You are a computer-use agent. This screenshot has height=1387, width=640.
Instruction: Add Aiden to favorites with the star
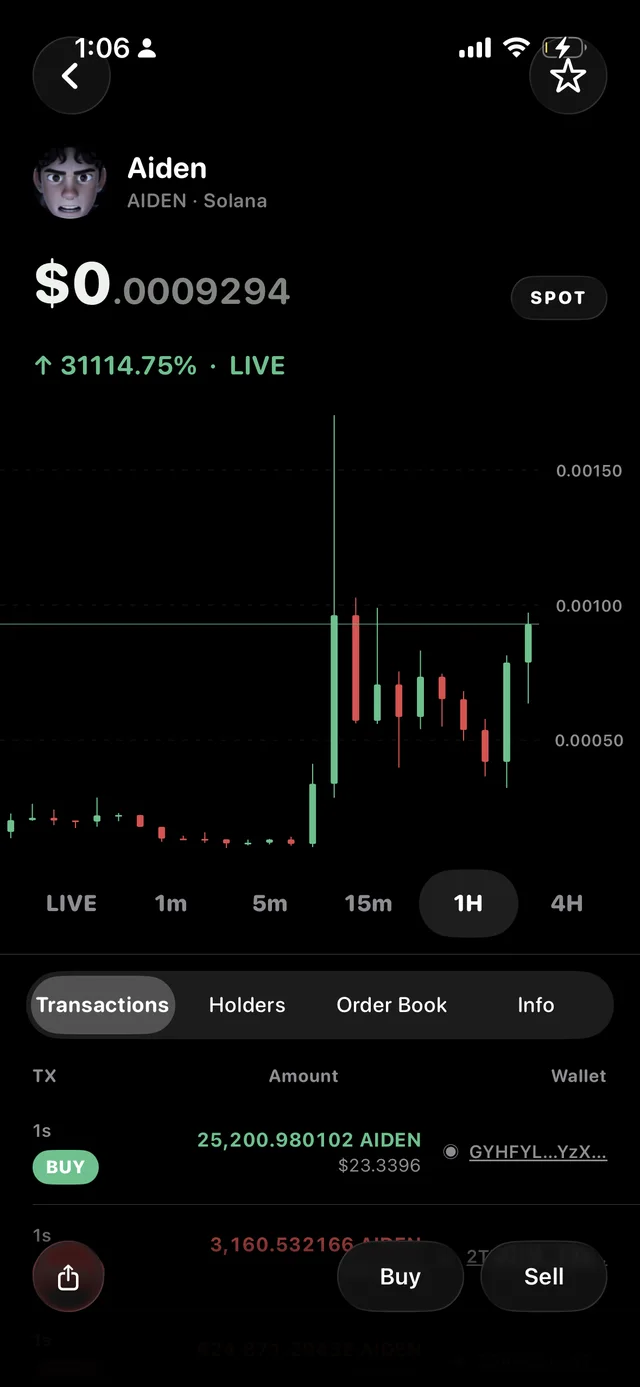568,76
